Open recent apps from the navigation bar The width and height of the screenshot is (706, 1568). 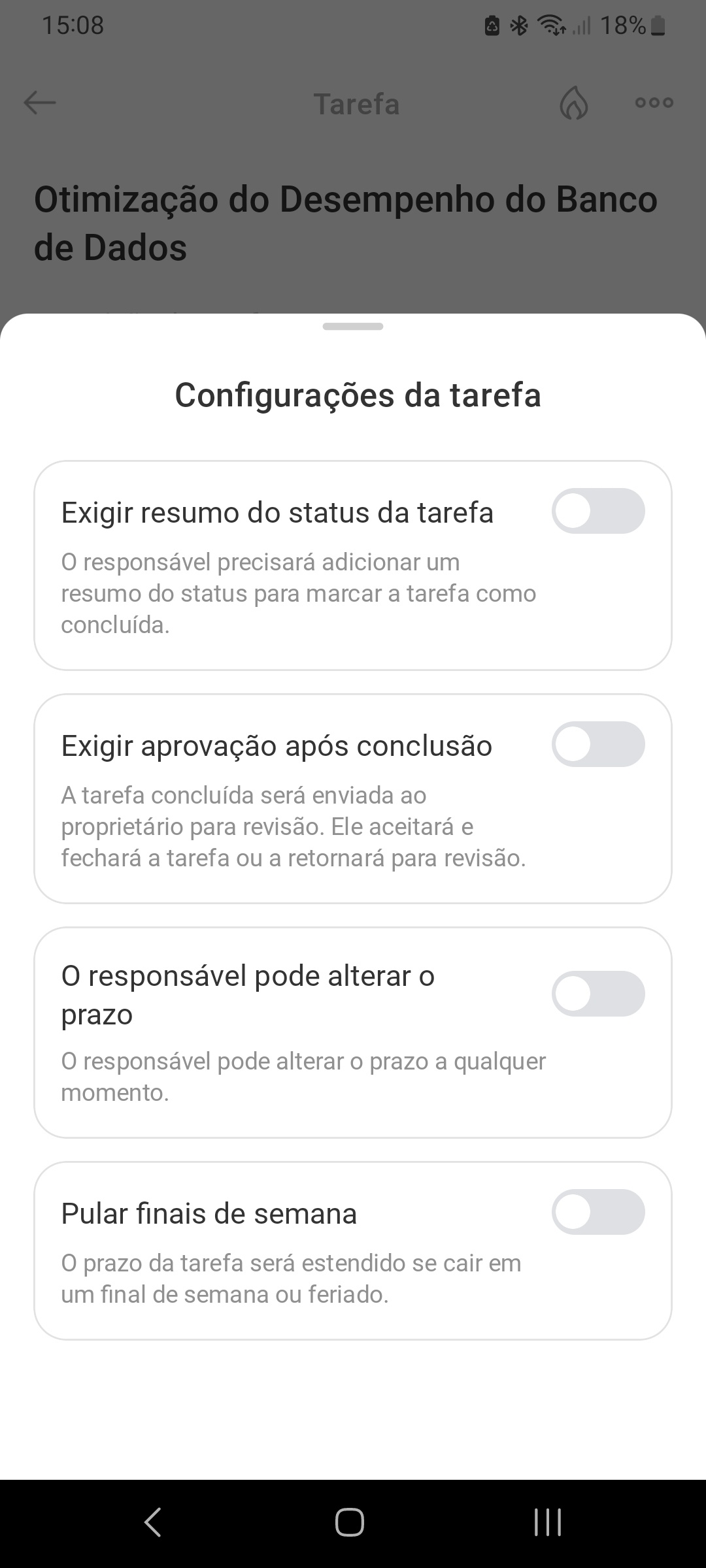[548, 1522]
